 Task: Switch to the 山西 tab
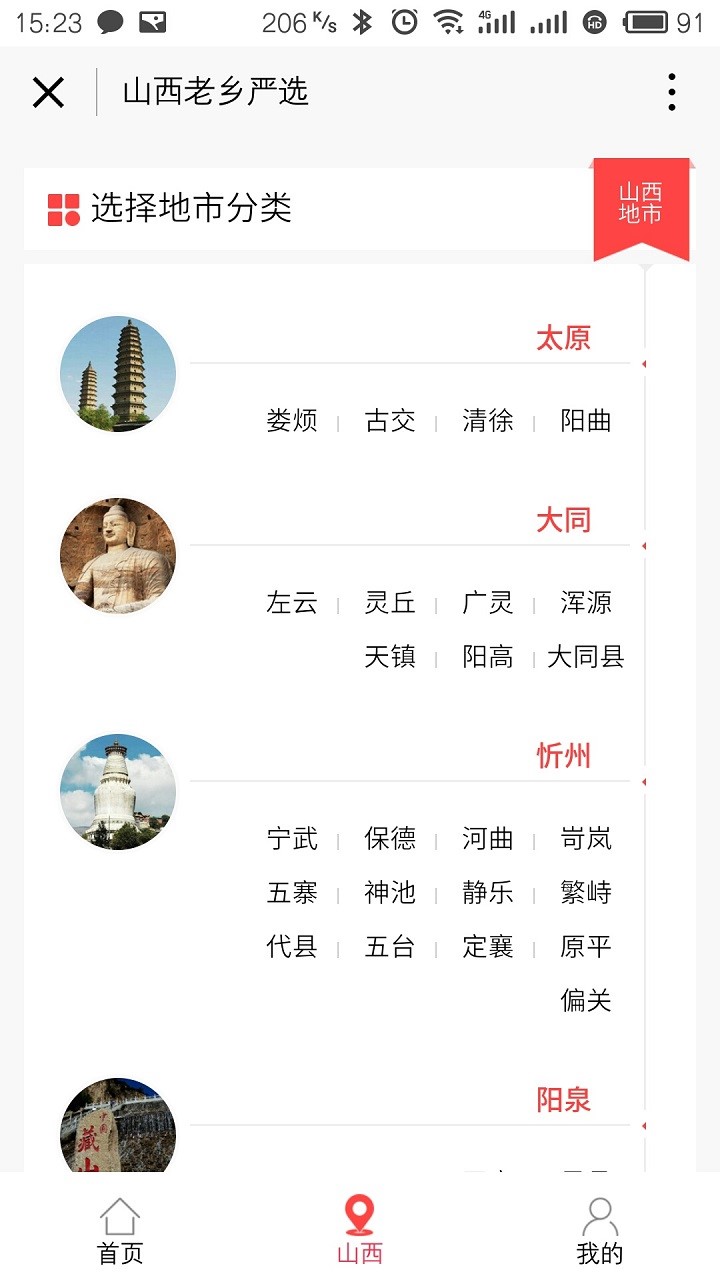[x=360, y=1230]
